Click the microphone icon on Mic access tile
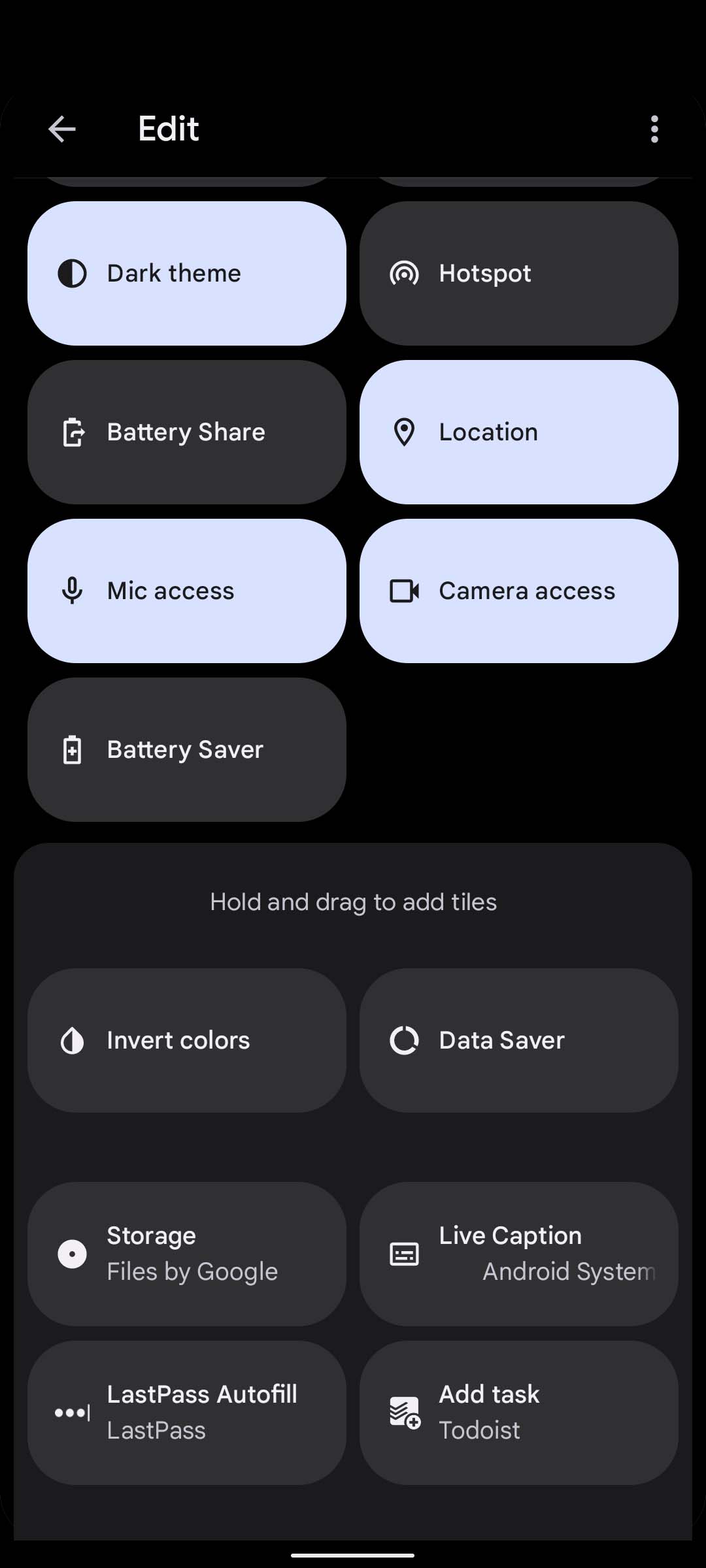This screenshot has width=706, height=1568. [x=72, y=590]
